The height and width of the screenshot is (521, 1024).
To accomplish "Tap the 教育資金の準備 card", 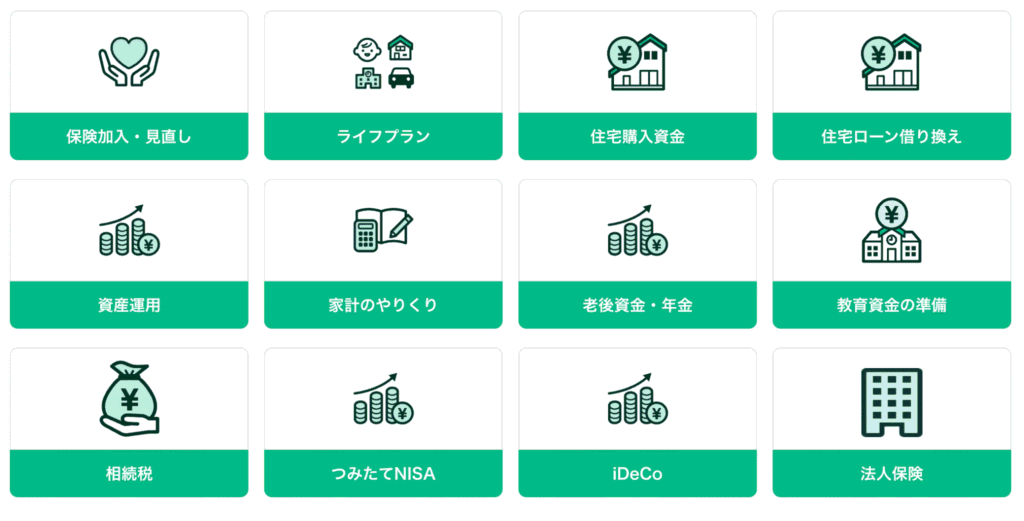I will point(891,254).
